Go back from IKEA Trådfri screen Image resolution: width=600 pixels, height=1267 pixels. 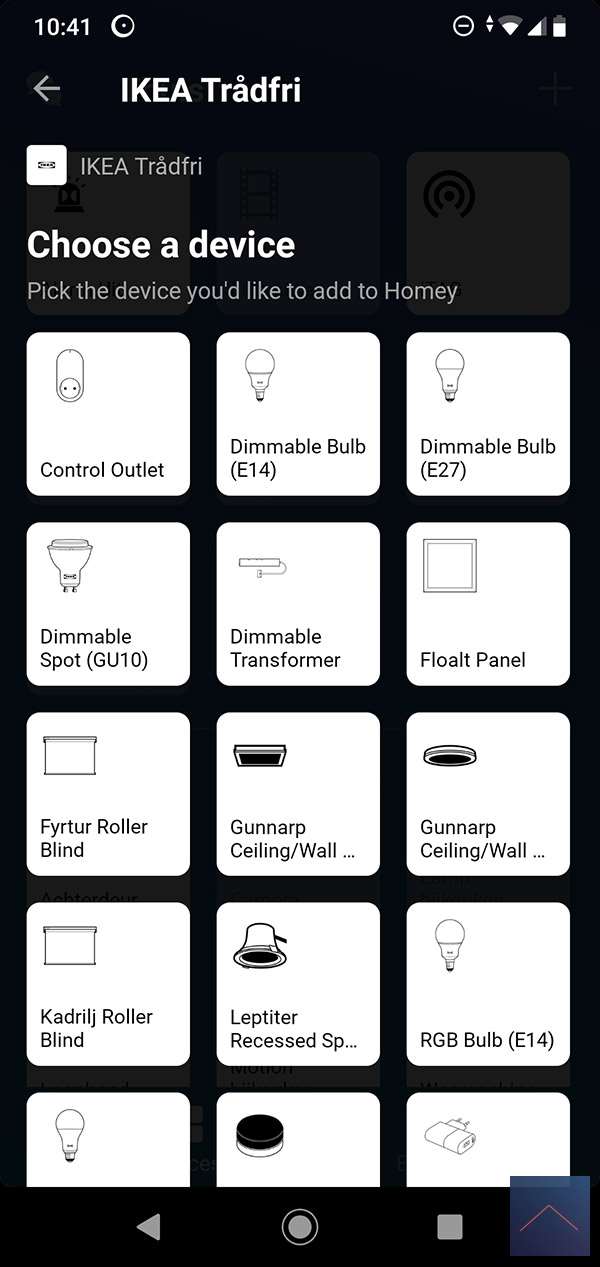click(x=46, y=89)
